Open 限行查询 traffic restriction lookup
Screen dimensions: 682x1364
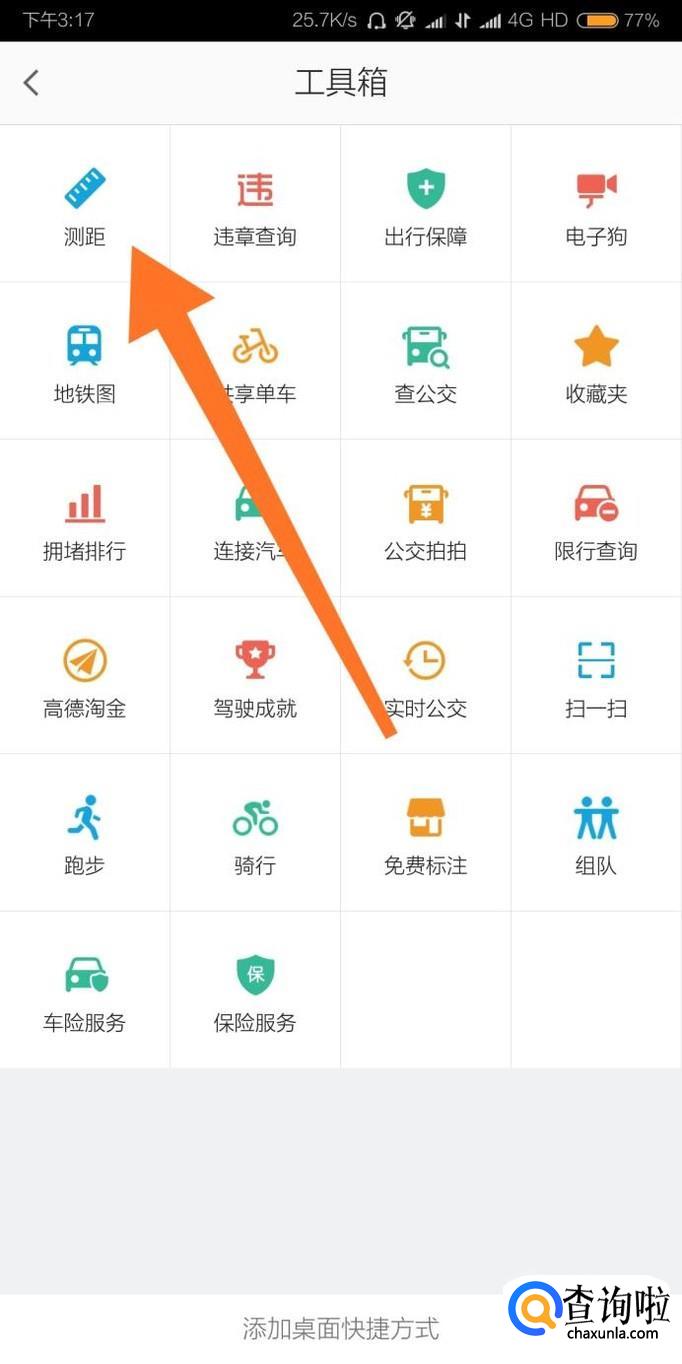point(596,519)
